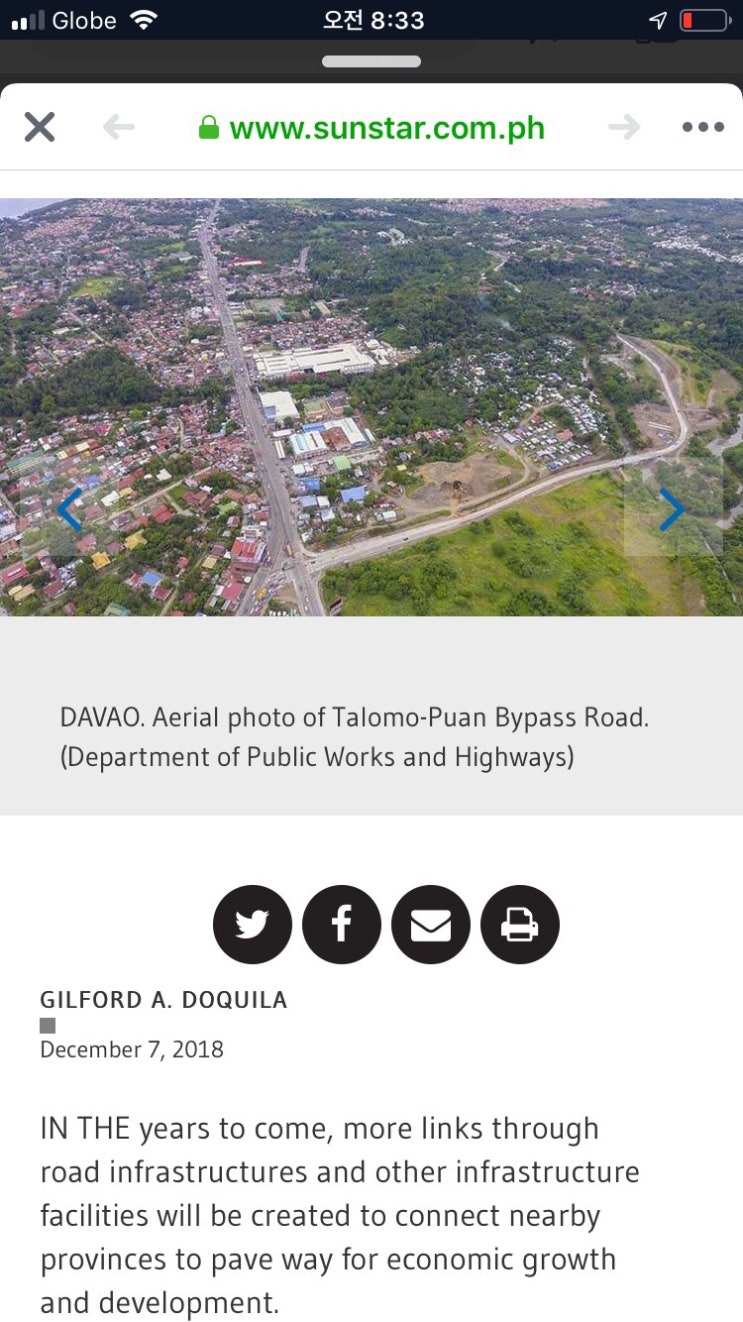Close the in-app browser with the X
743x1322 pixels.
(39, 127)
